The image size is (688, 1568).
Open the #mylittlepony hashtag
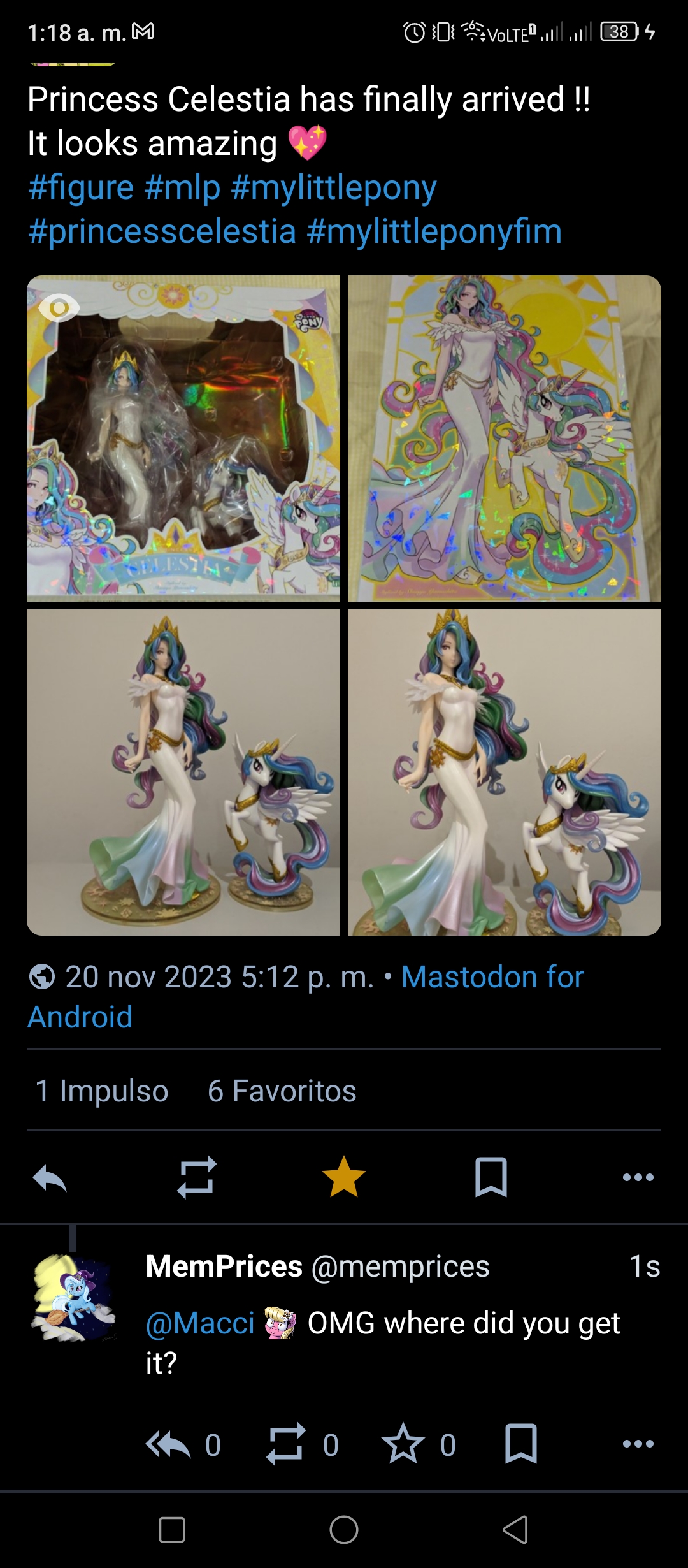tap(334, 187)
